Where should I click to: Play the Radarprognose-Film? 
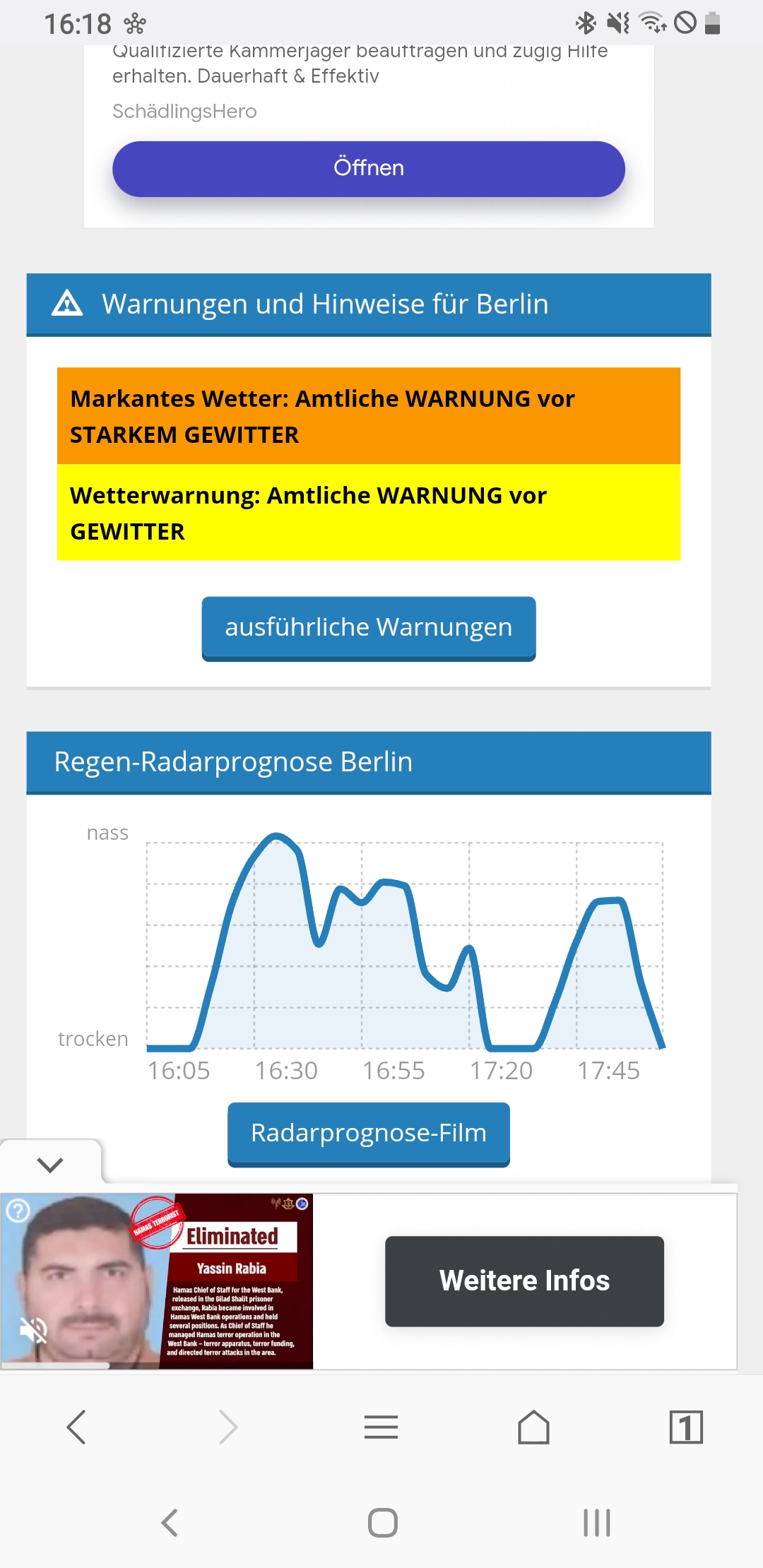click(368, 1134)
